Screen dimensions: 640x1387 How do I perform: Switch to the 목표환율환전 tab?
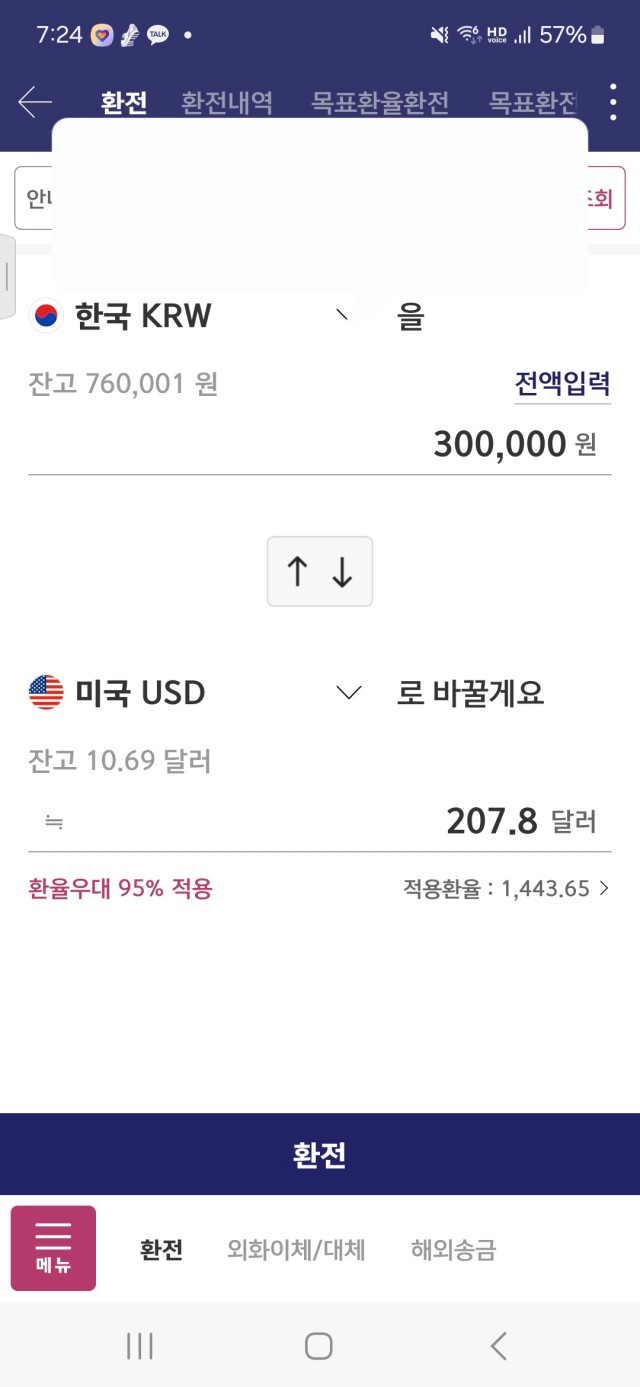(380, 102)
